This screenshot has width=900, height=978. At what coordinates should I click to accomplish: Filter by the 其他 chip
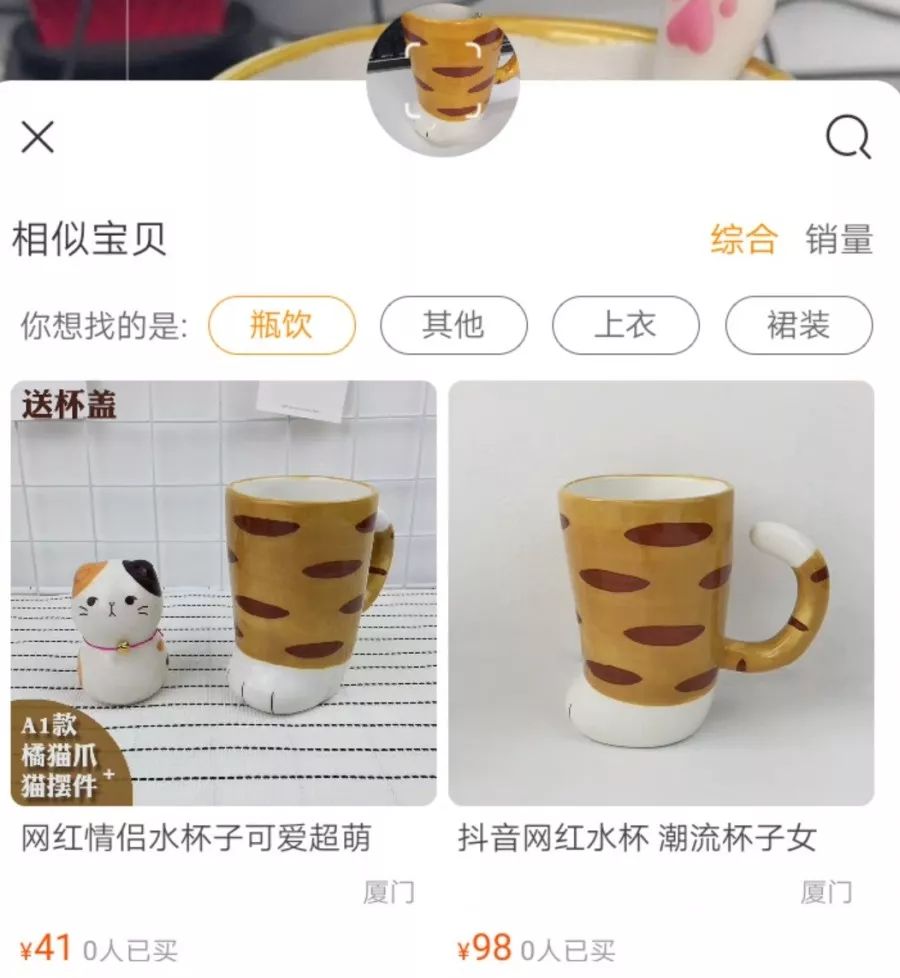pyautogui.click(x=453, y=325)
